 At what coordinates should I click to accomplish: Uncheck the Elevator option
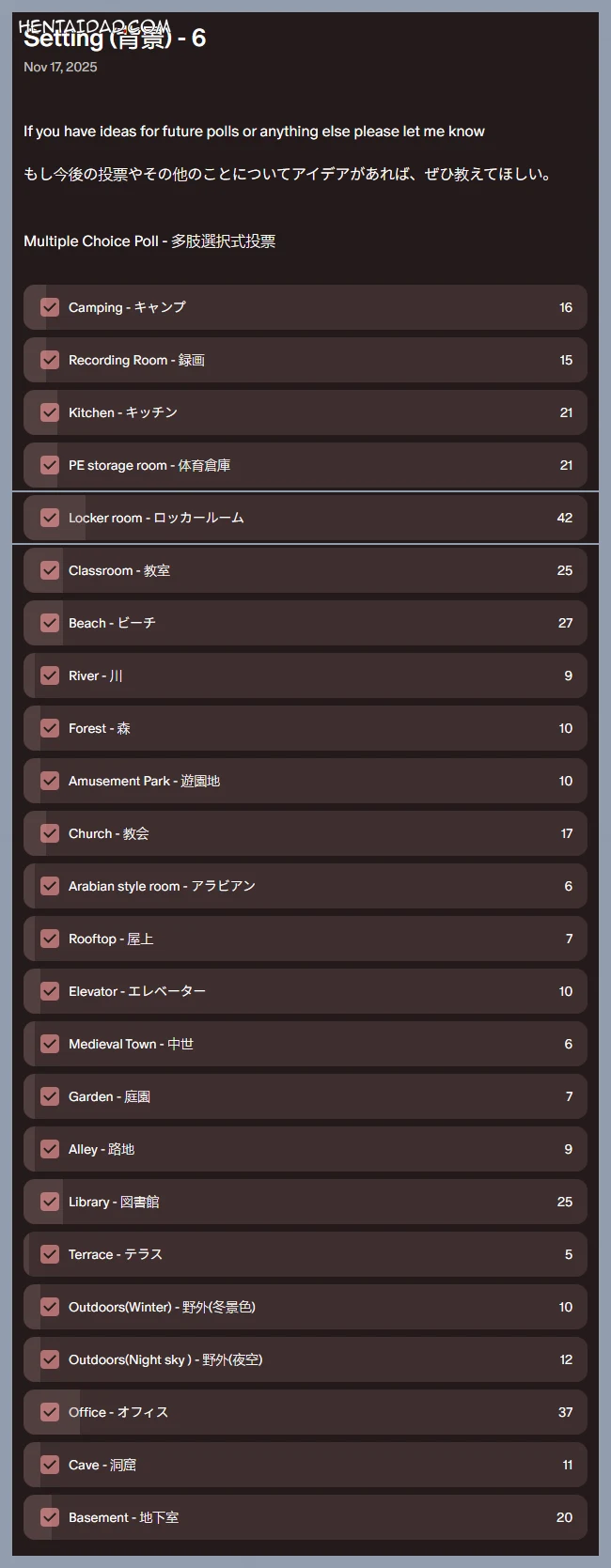tap(50, 991)
